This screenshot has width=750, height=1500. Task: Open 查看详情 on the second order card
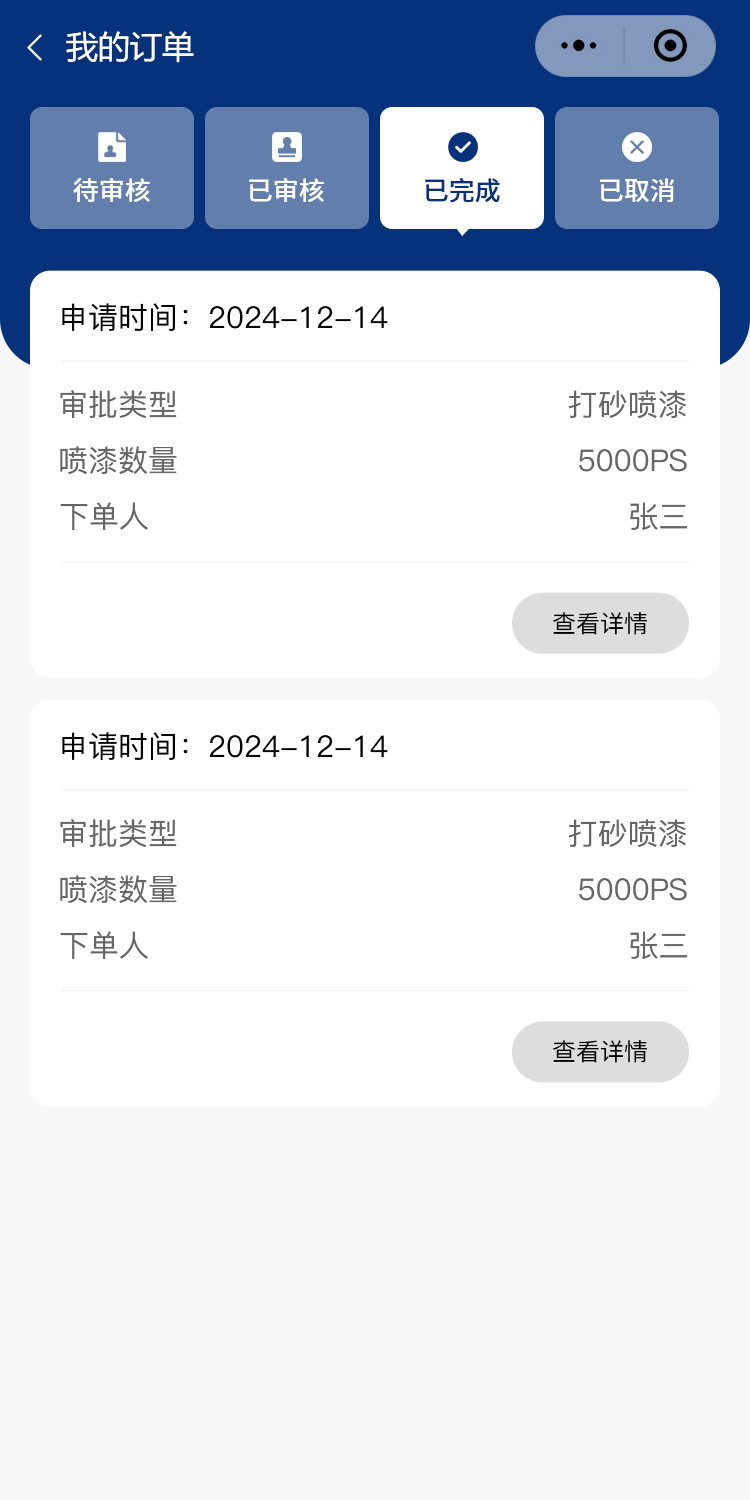click(600, 1051)
